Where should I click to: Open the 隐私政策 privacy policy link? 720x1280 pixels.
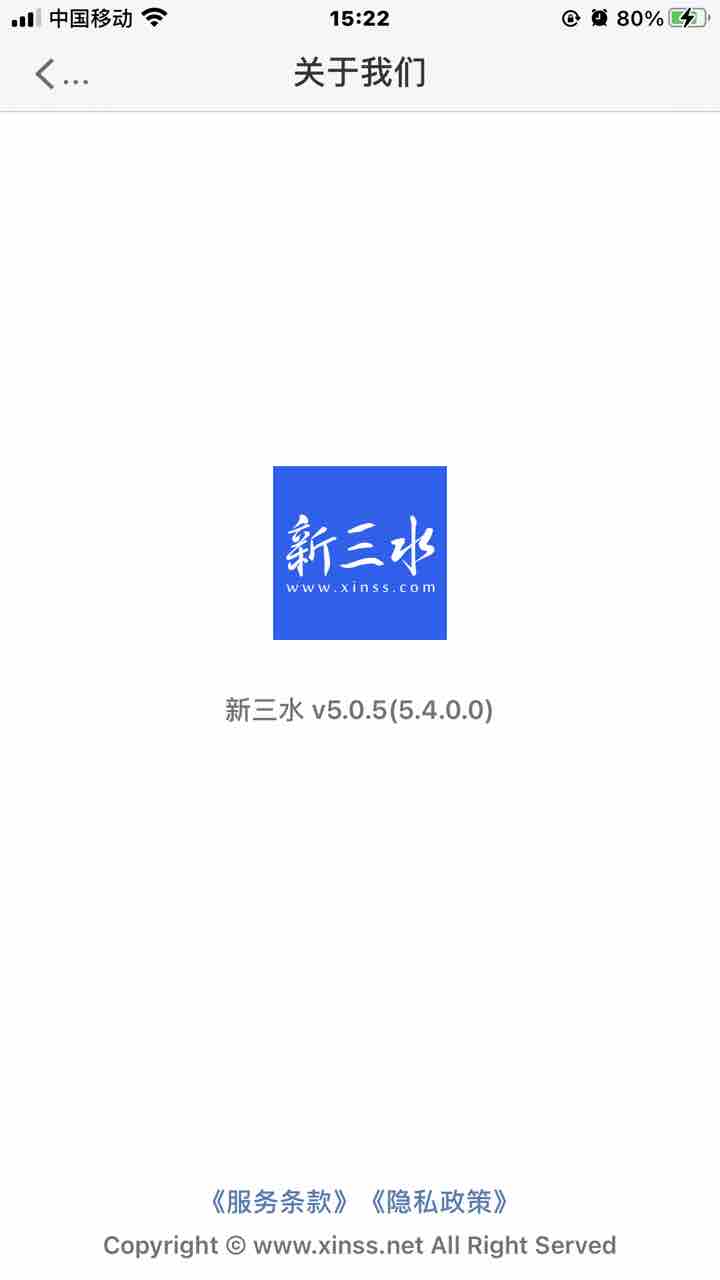(x=439, y=1201)
